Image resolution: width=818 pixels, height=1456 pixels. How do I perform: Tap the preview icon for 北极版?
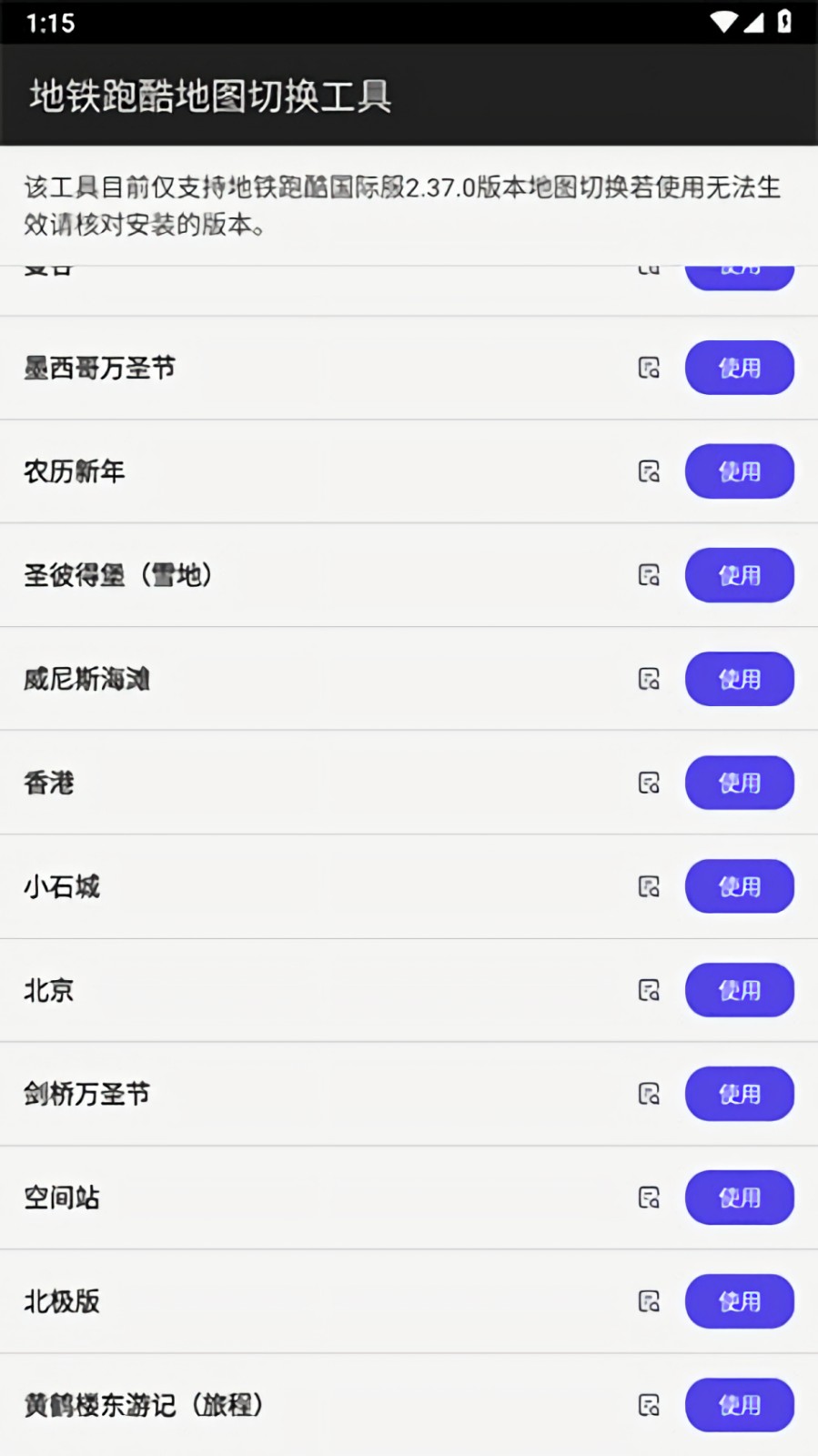(649, 1301)
